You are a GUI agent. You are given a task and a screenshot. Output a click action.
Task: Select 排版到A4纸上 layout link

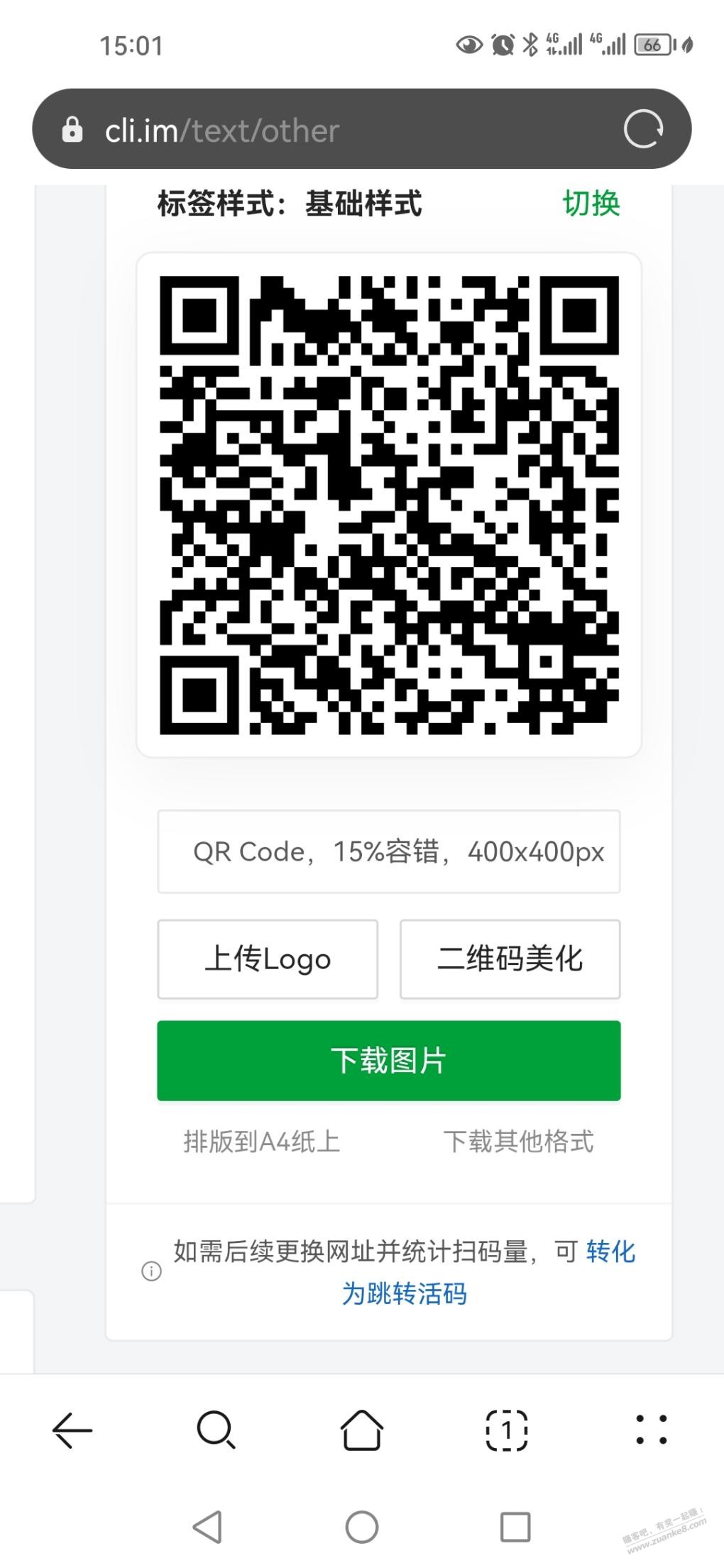(x=262, y=1142)
